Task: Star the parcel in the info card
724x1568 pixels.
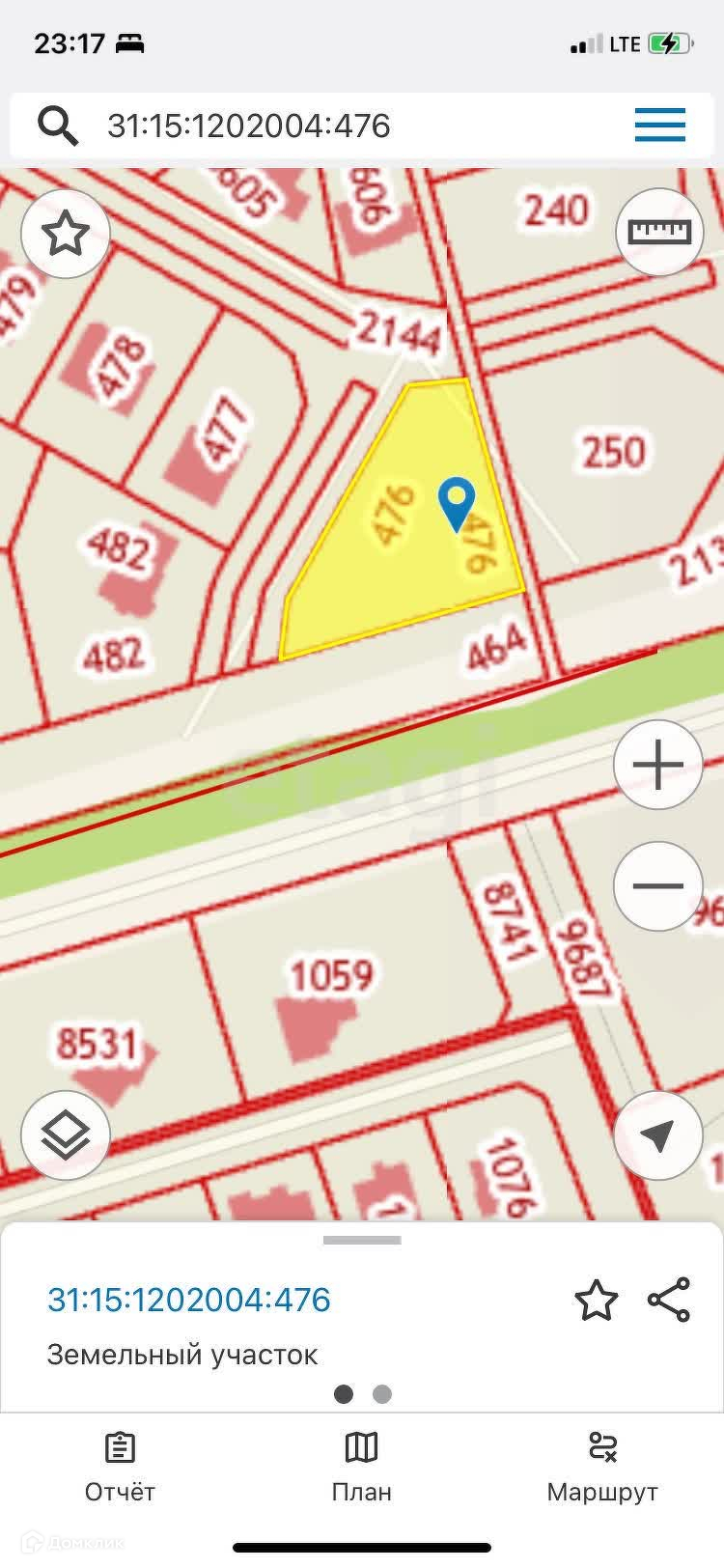Action: click(x=596, y=1301)
